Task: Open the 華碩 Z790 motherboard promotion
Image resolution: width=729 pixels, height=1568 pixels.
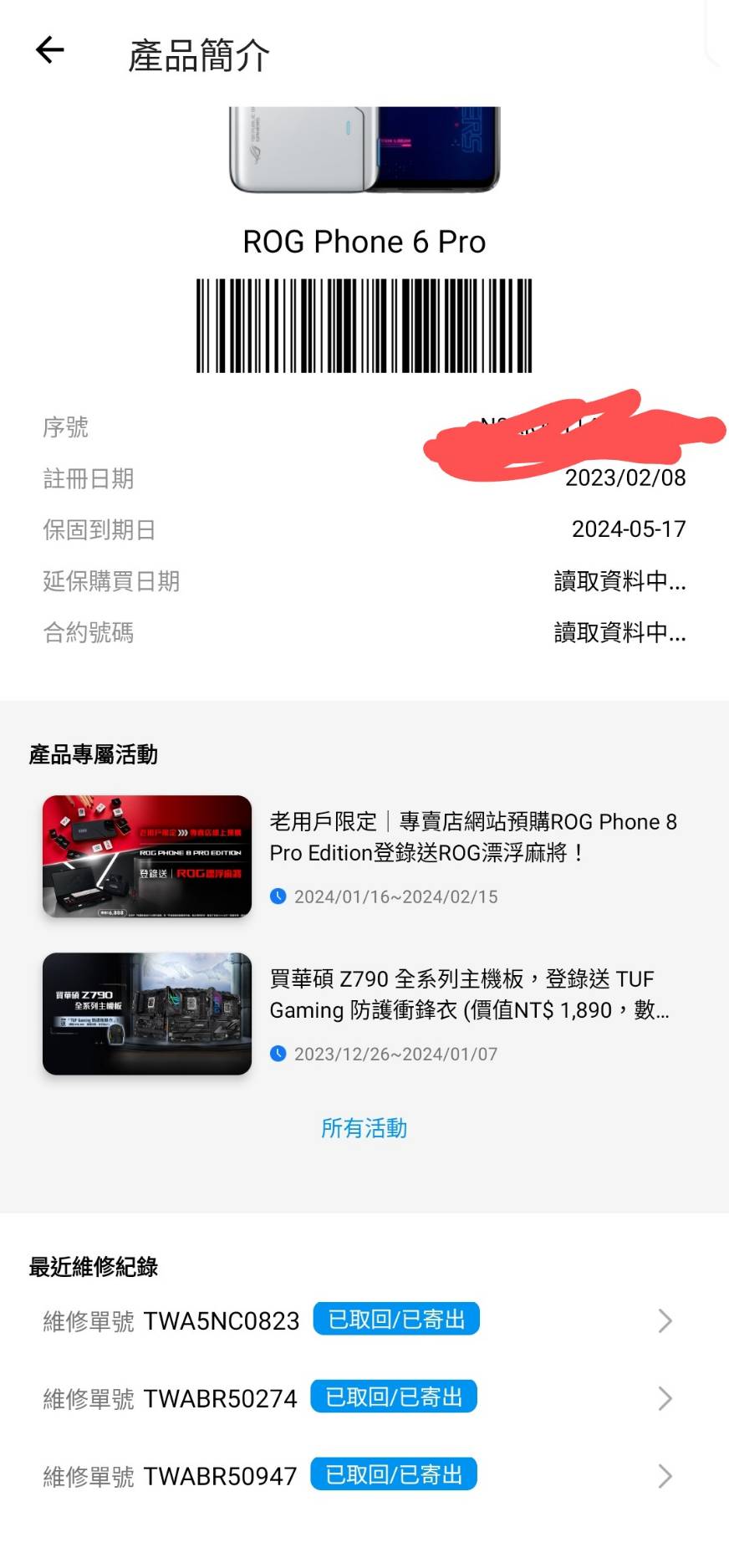Action: pyautogui.click(x=468, y=994)
